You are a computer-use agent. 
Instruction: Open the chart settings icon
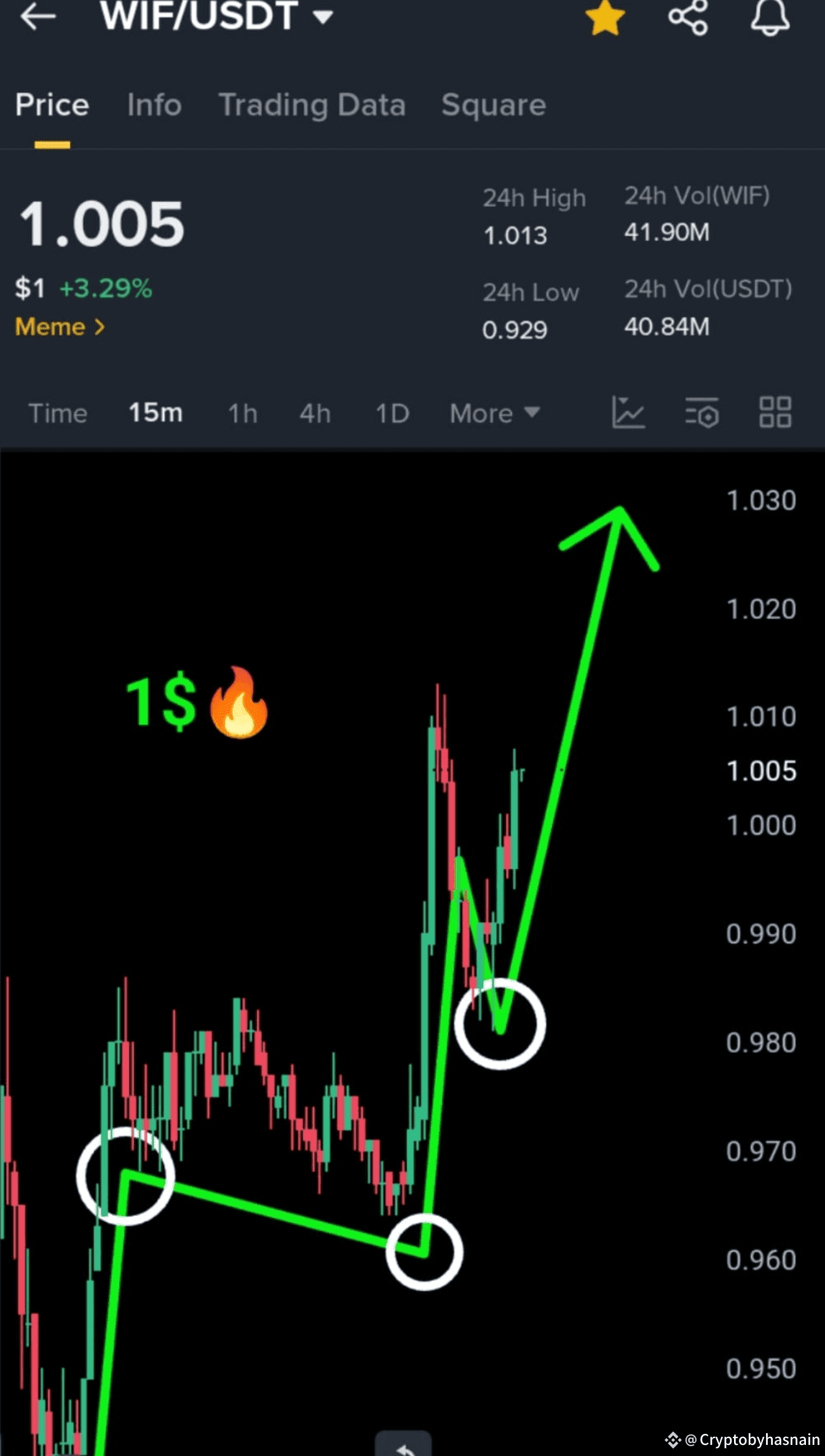[x=701, y=412]
